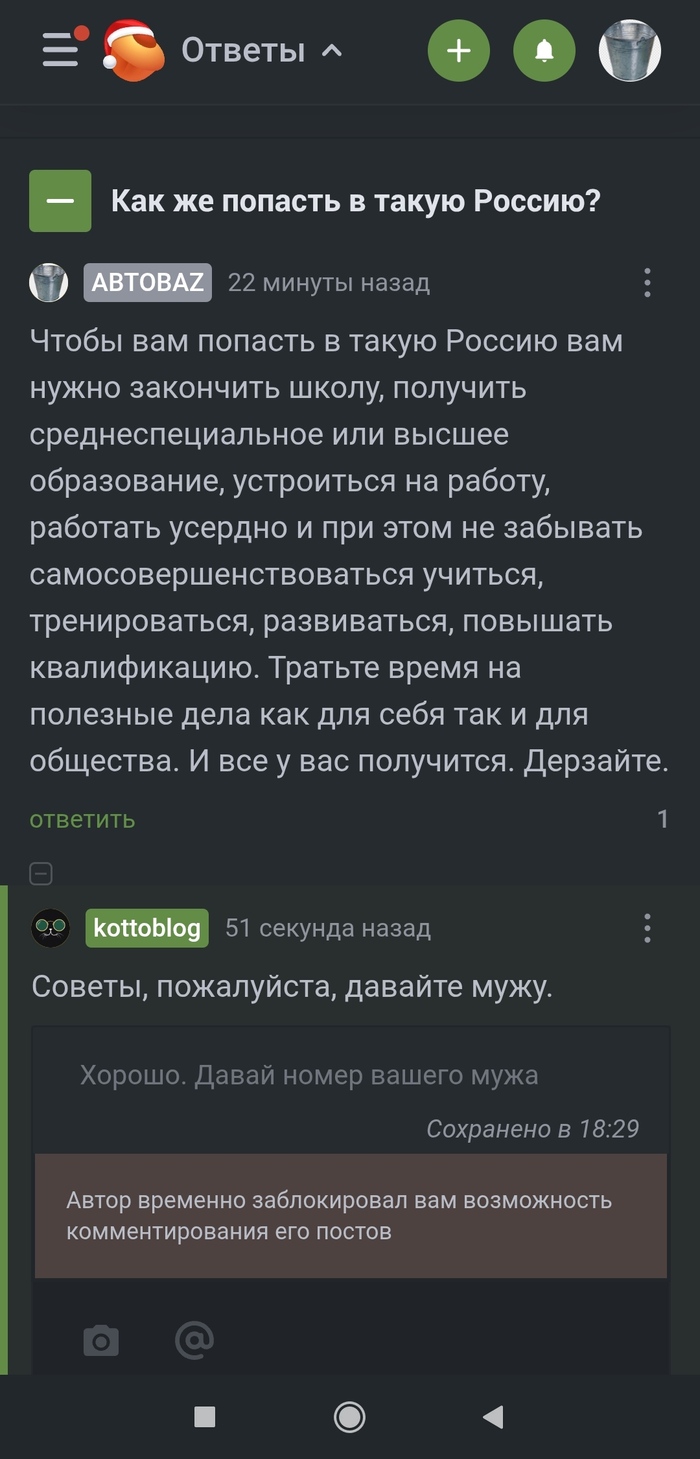Open kottoblog's profile via the username
This screenshot has height=1459, width=700.
click(x=147, y=928)
